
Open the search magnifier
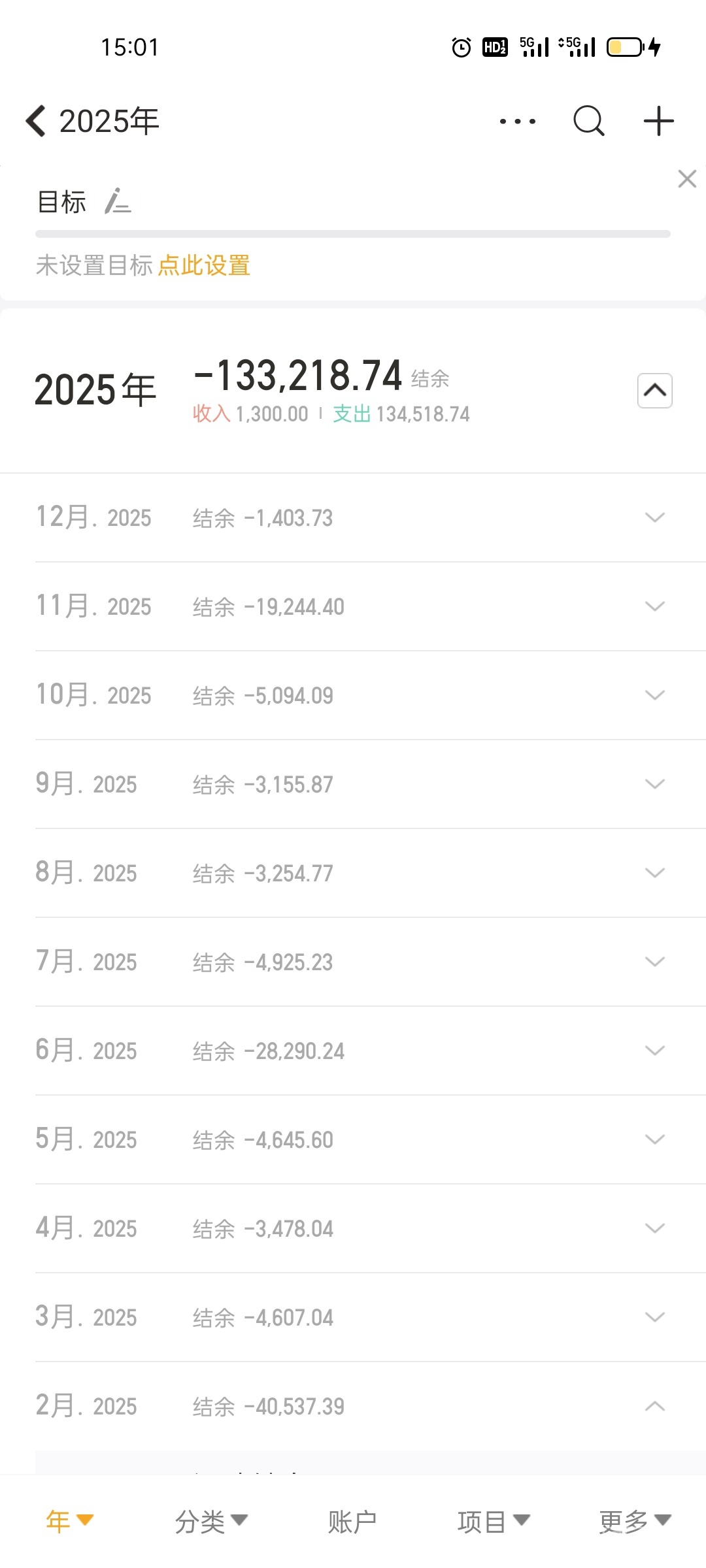(588, 122)
